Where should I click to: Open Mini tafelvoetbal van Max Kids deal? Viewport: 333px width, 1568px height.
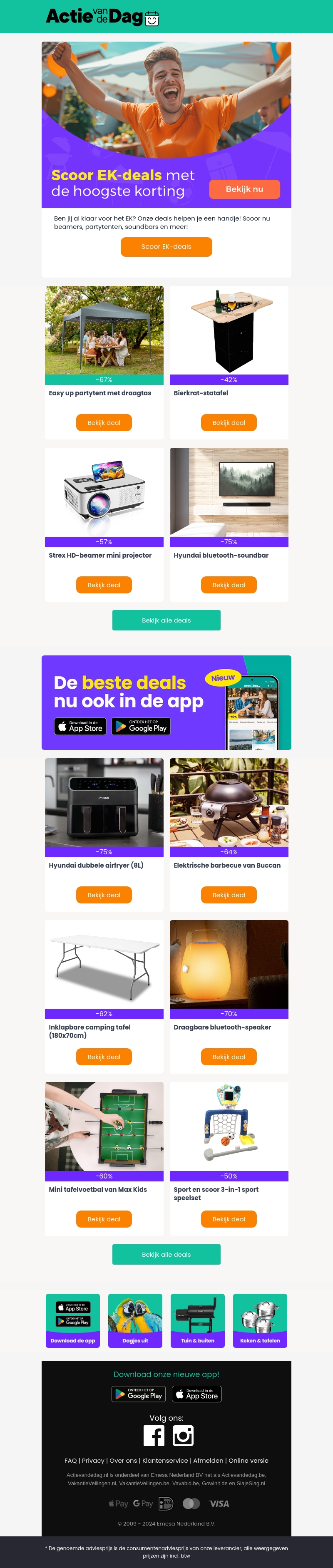[x=104, y=1219]
